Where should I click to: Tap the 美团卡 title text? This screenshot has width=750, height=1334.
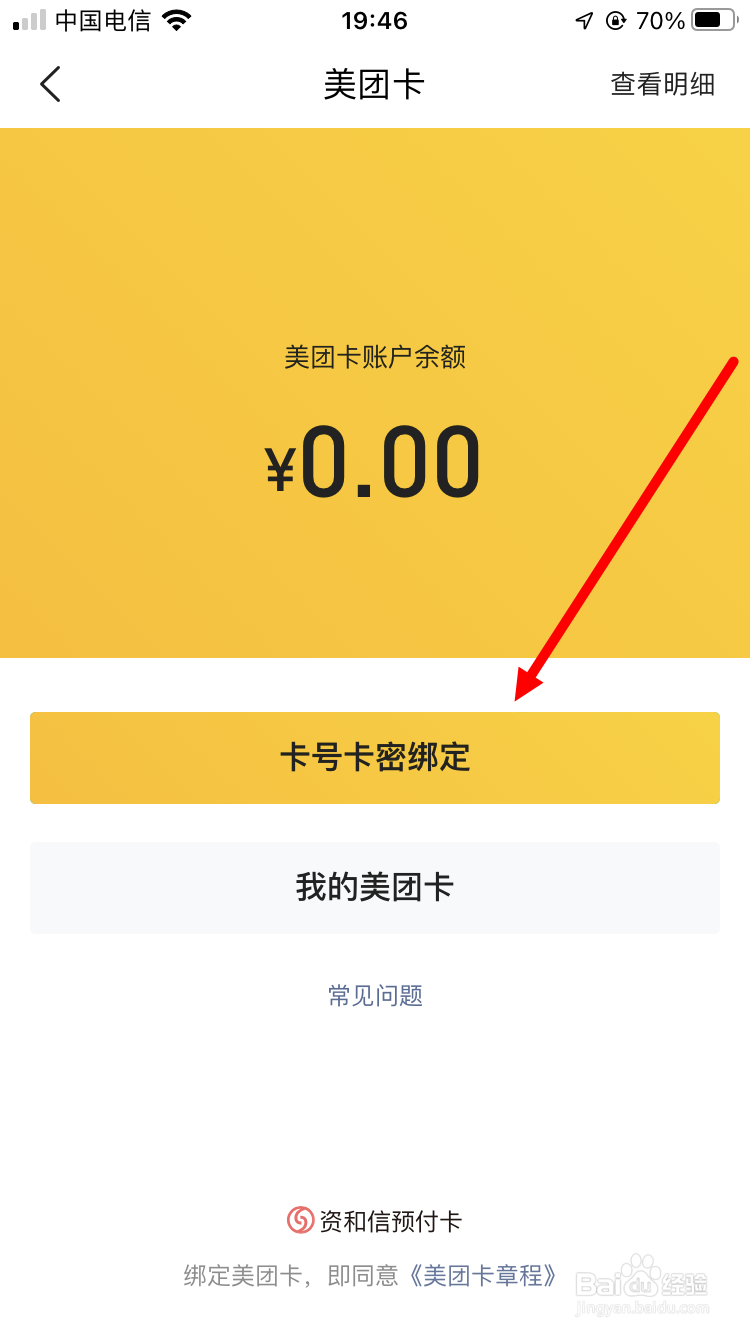tap(375, 84)
